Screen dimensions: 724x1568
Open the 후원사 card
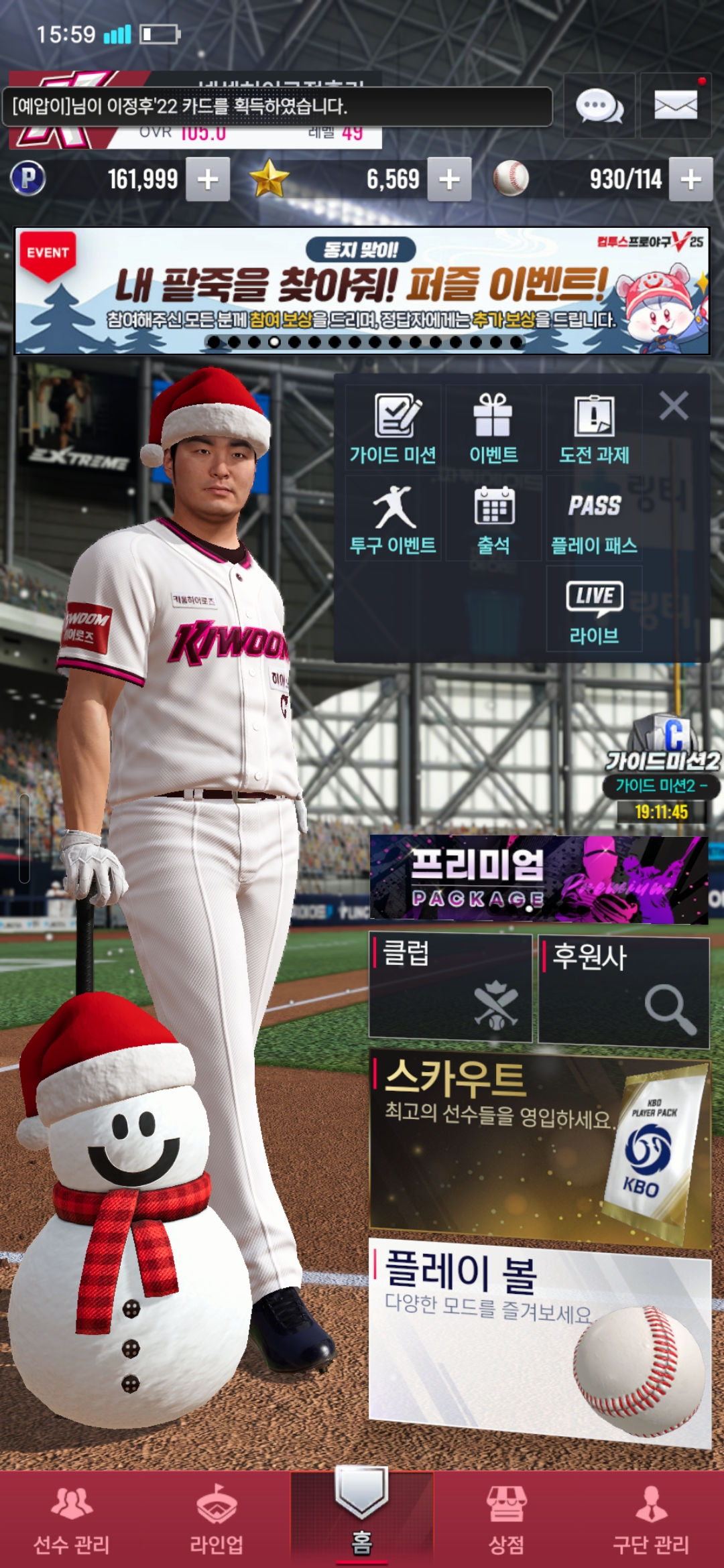click(623, 992)
